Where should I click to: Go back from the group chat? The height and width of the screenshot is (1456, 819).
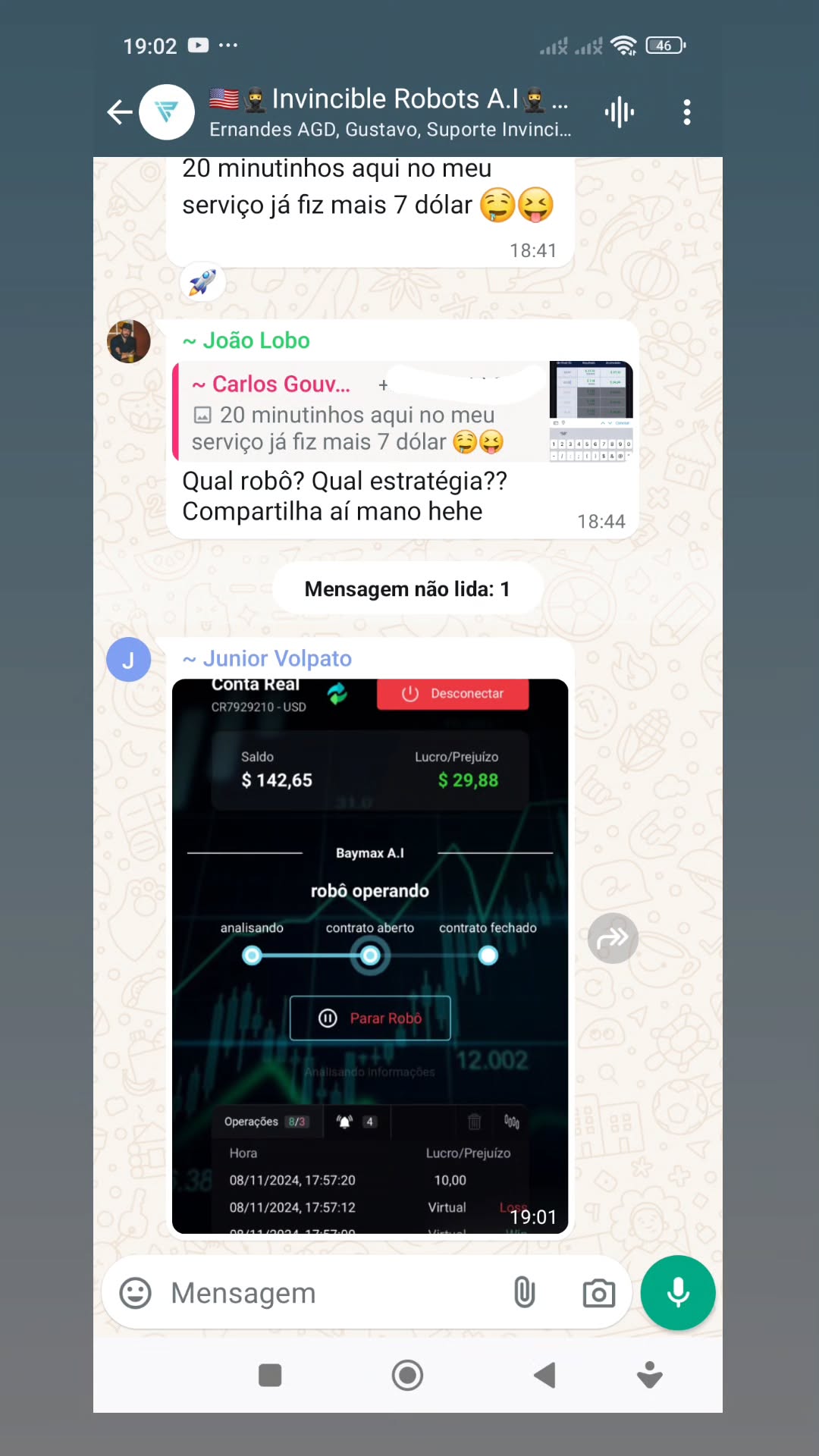coord(120,112)
